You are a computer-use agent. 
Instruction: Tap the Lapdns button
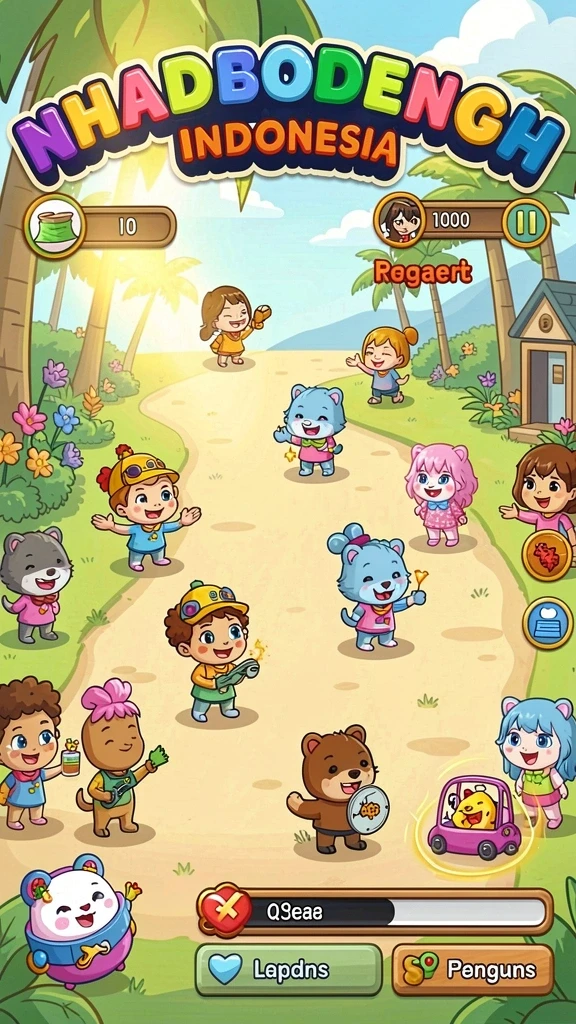289,969
